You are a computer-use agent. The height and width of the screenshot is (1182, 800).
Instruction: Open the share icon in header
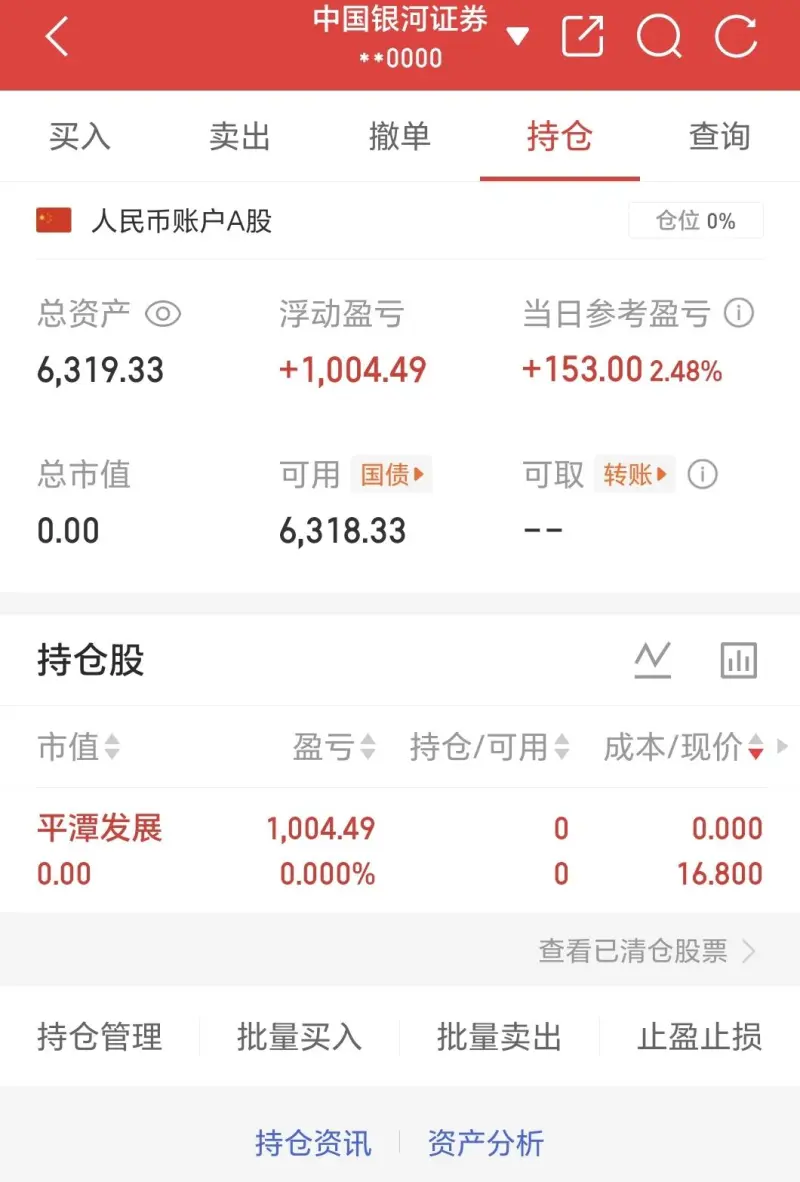coord(583,38)
